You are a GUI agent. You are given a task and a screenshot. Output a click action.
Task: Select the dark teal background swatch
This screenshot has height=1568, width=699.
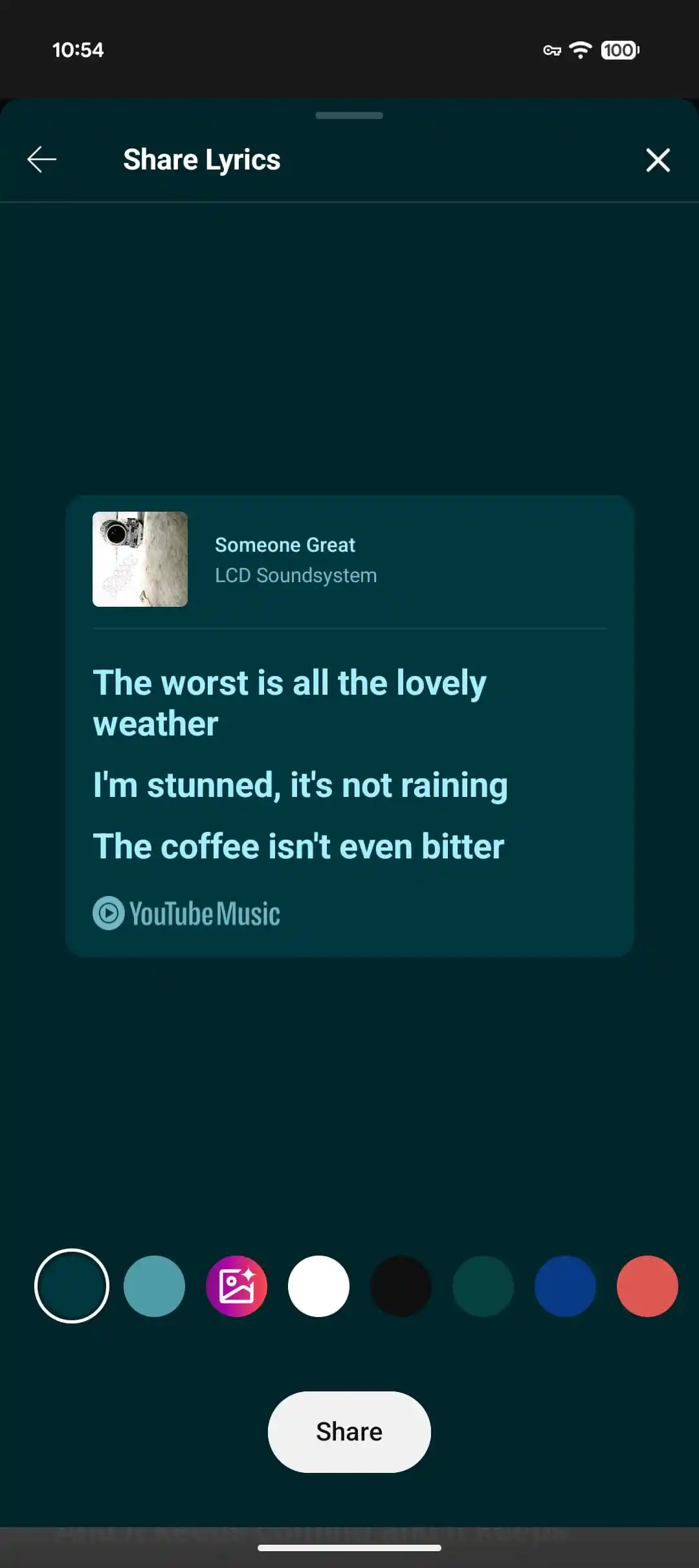pos(72,1286)
